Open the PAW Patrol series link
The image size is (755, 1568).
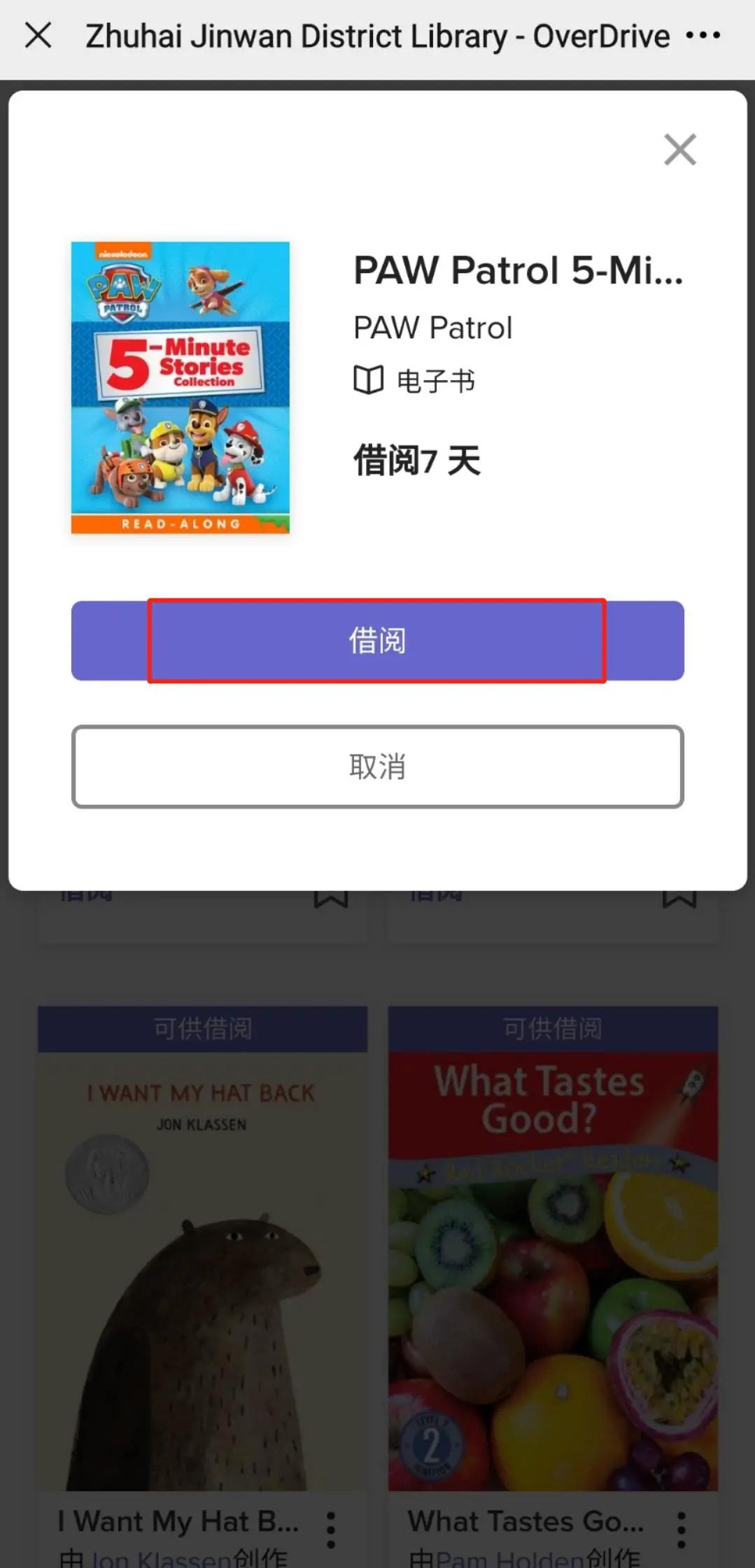click(432, 326)
